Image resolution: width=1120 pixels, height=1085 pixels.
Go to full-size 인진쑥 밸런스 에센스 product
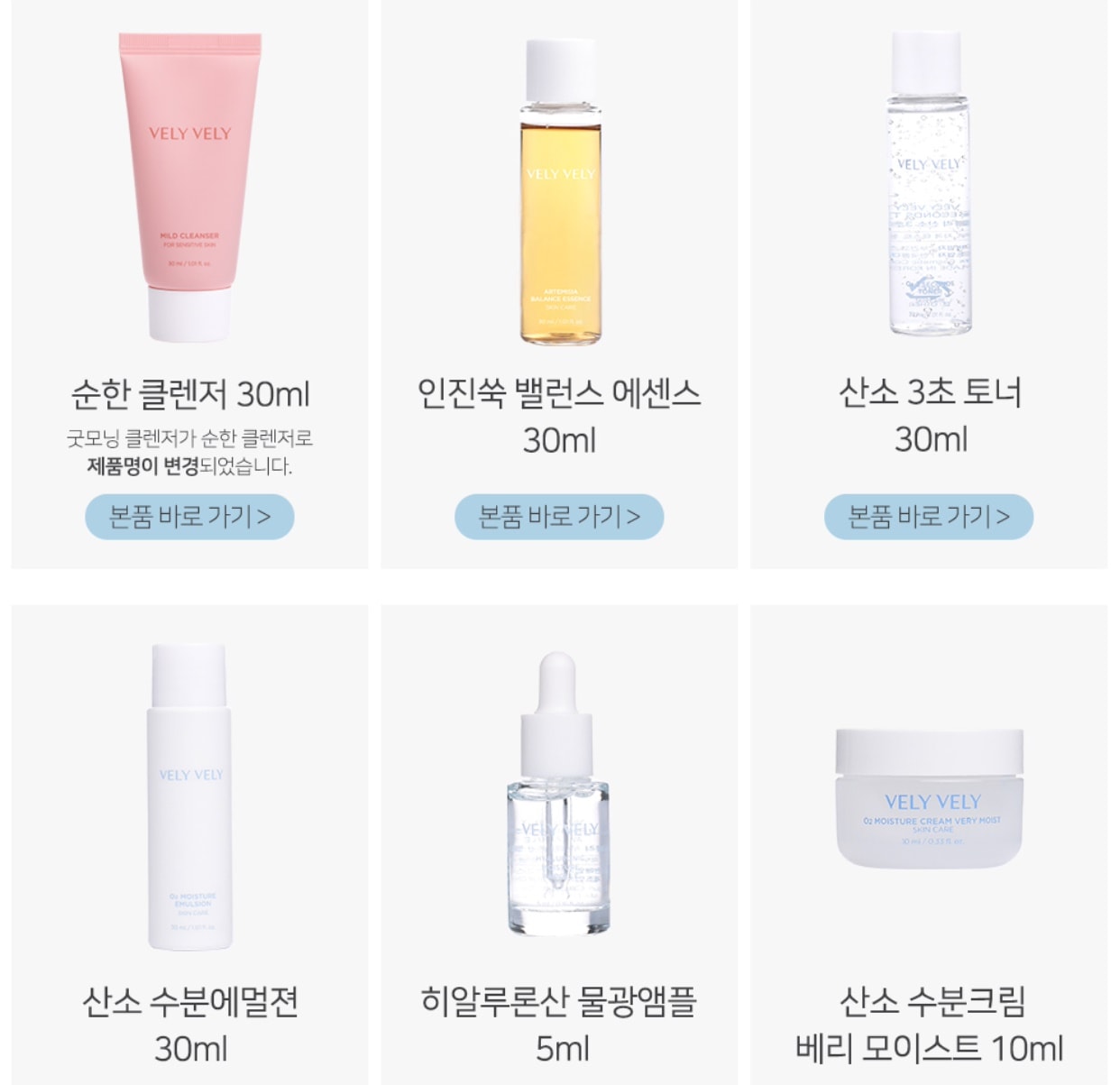click(559, 517)
